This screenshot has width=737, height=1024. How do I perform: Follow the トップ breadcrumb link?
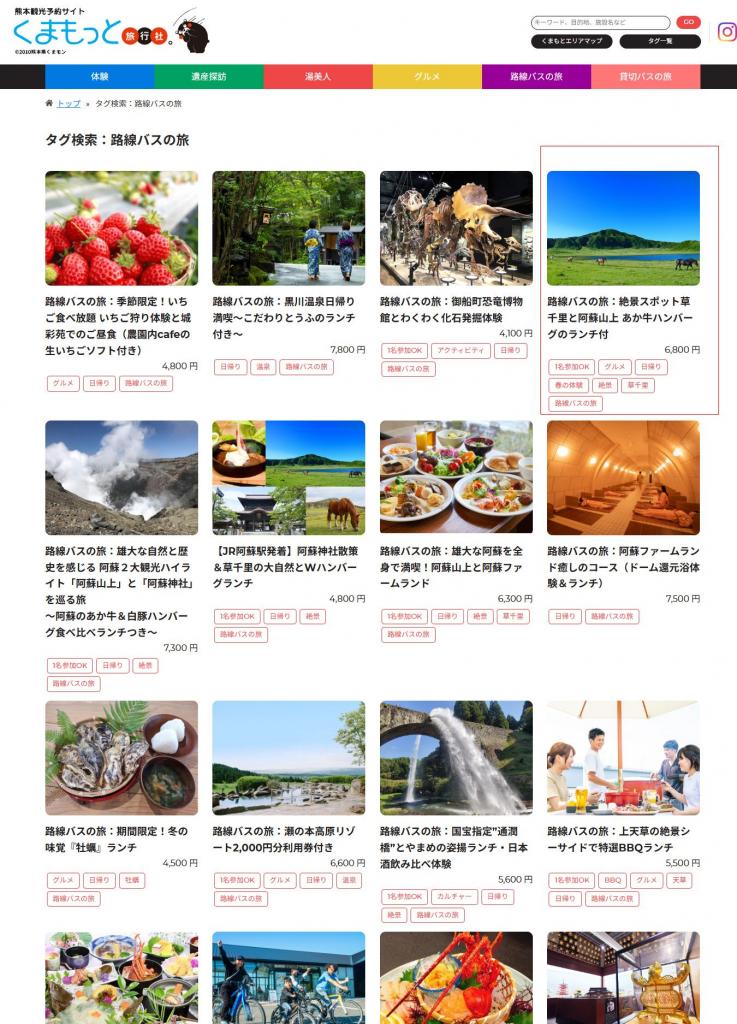point(69,104)
